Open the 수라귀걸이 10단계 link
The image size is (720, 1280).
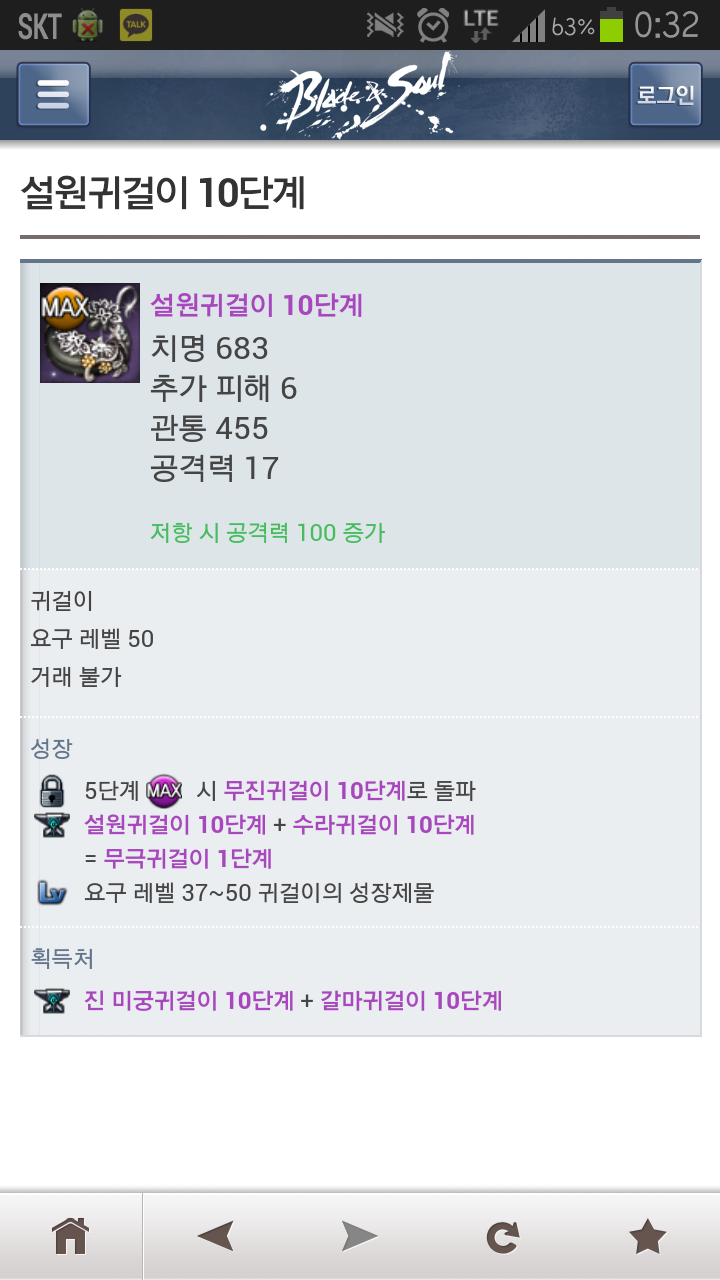[x=383, y=825]
